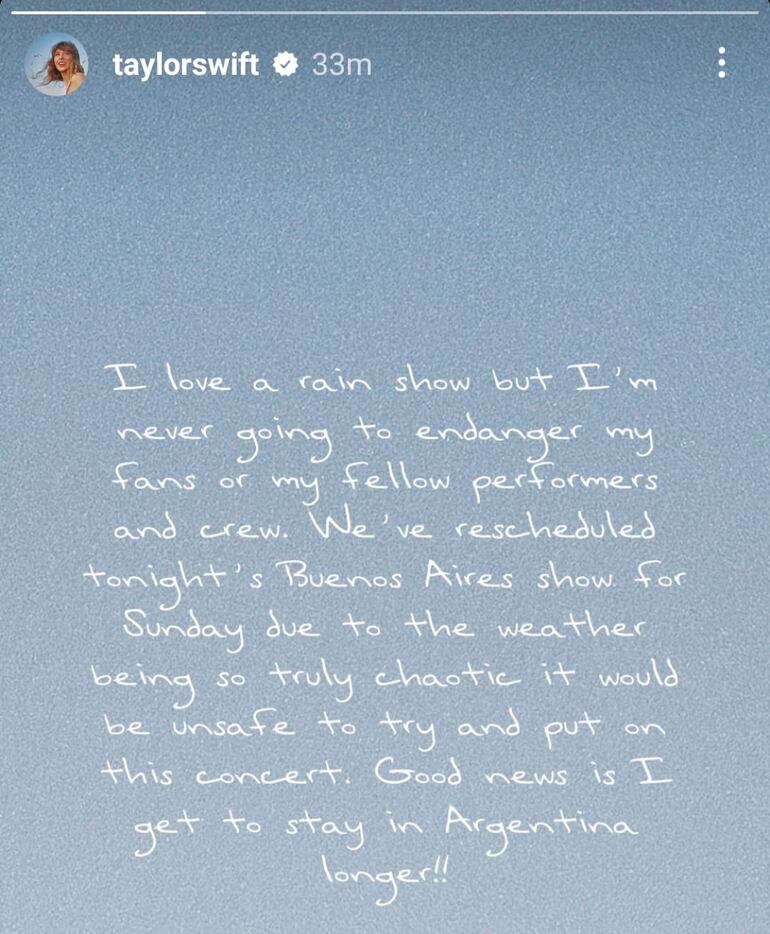This screenshot has width=770, height=934.
Task: Select the username to visit the profile
Action: point(185,62)
